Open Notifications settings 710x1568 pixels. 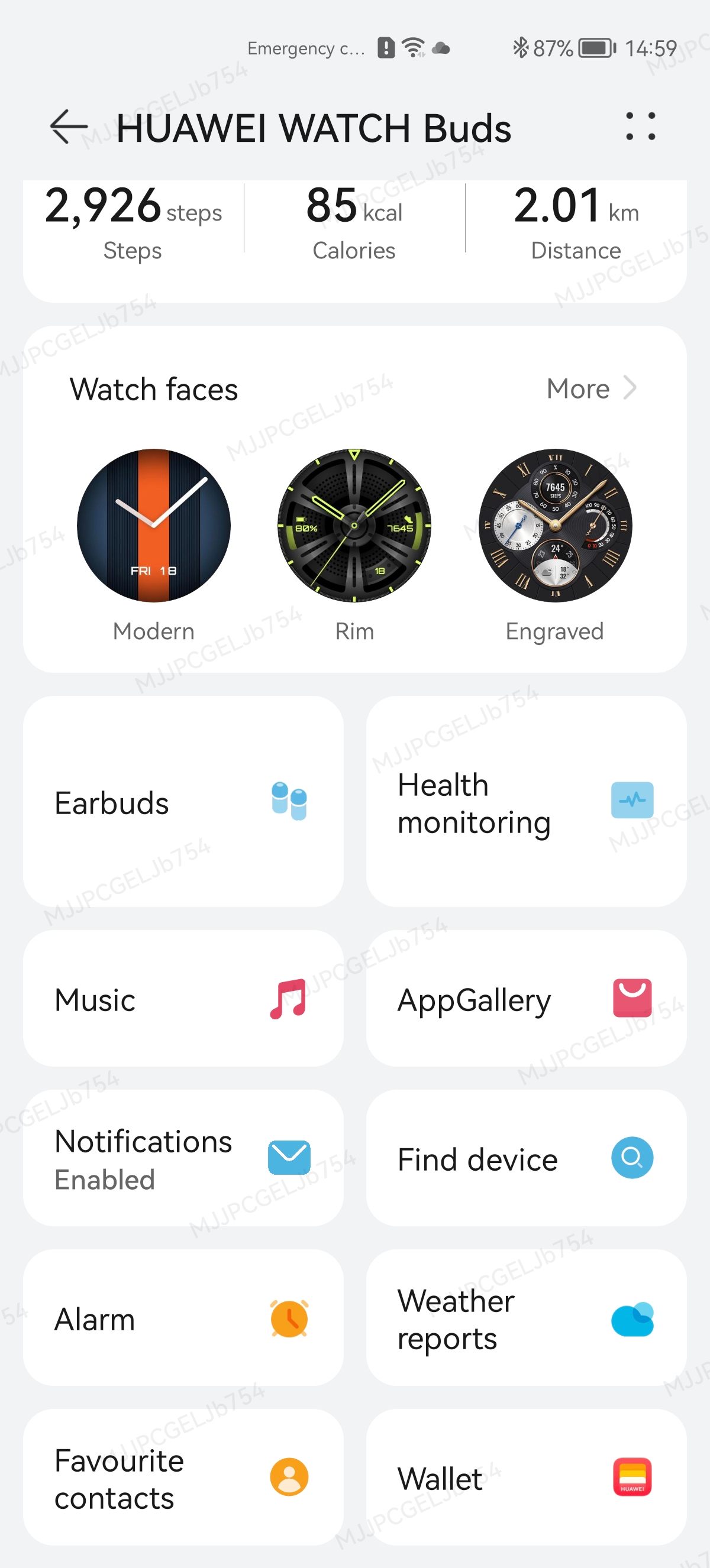[x=183, y=1158]
